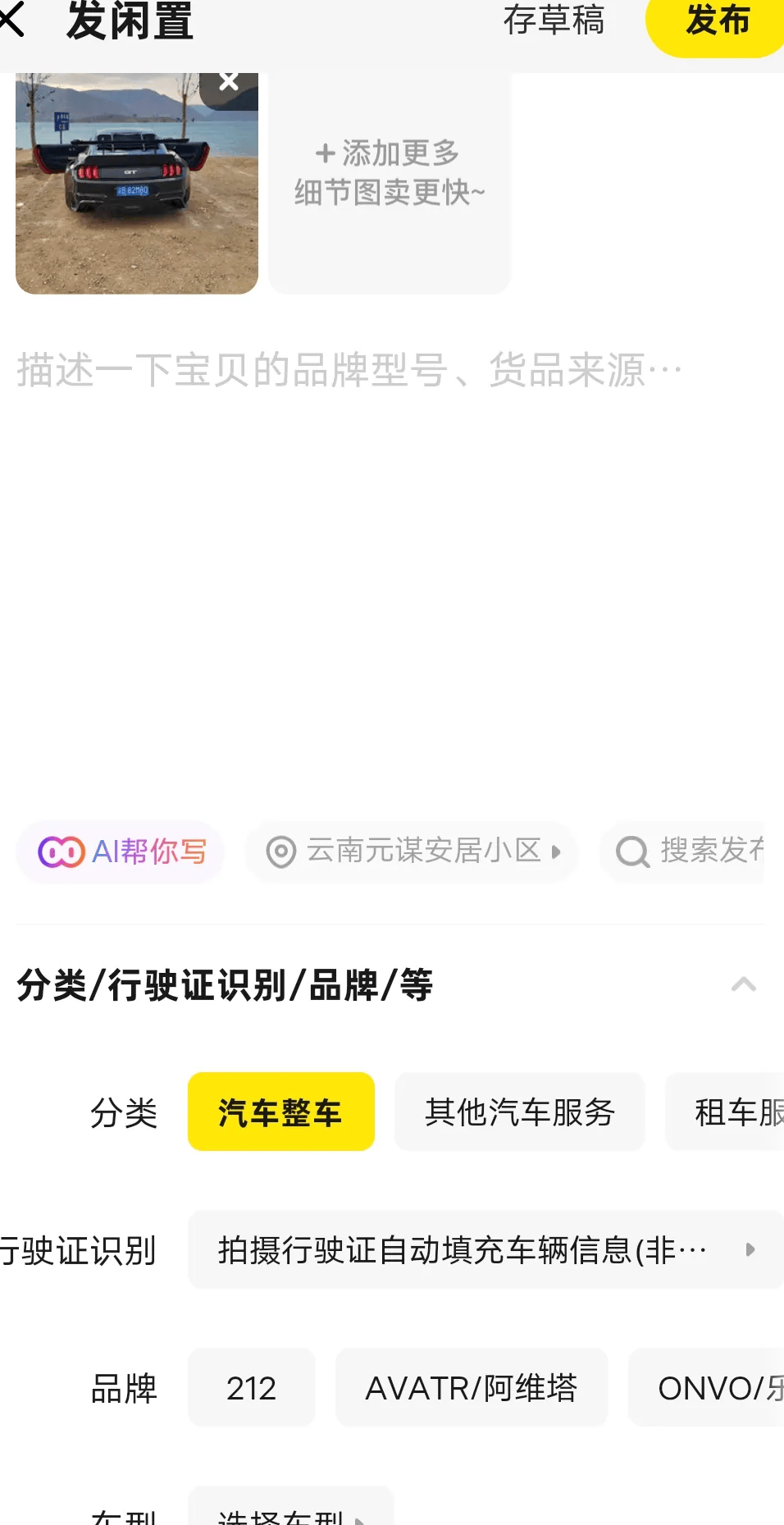Remove the uploaded car photo
784x1525 pixels.
[229, 82]
